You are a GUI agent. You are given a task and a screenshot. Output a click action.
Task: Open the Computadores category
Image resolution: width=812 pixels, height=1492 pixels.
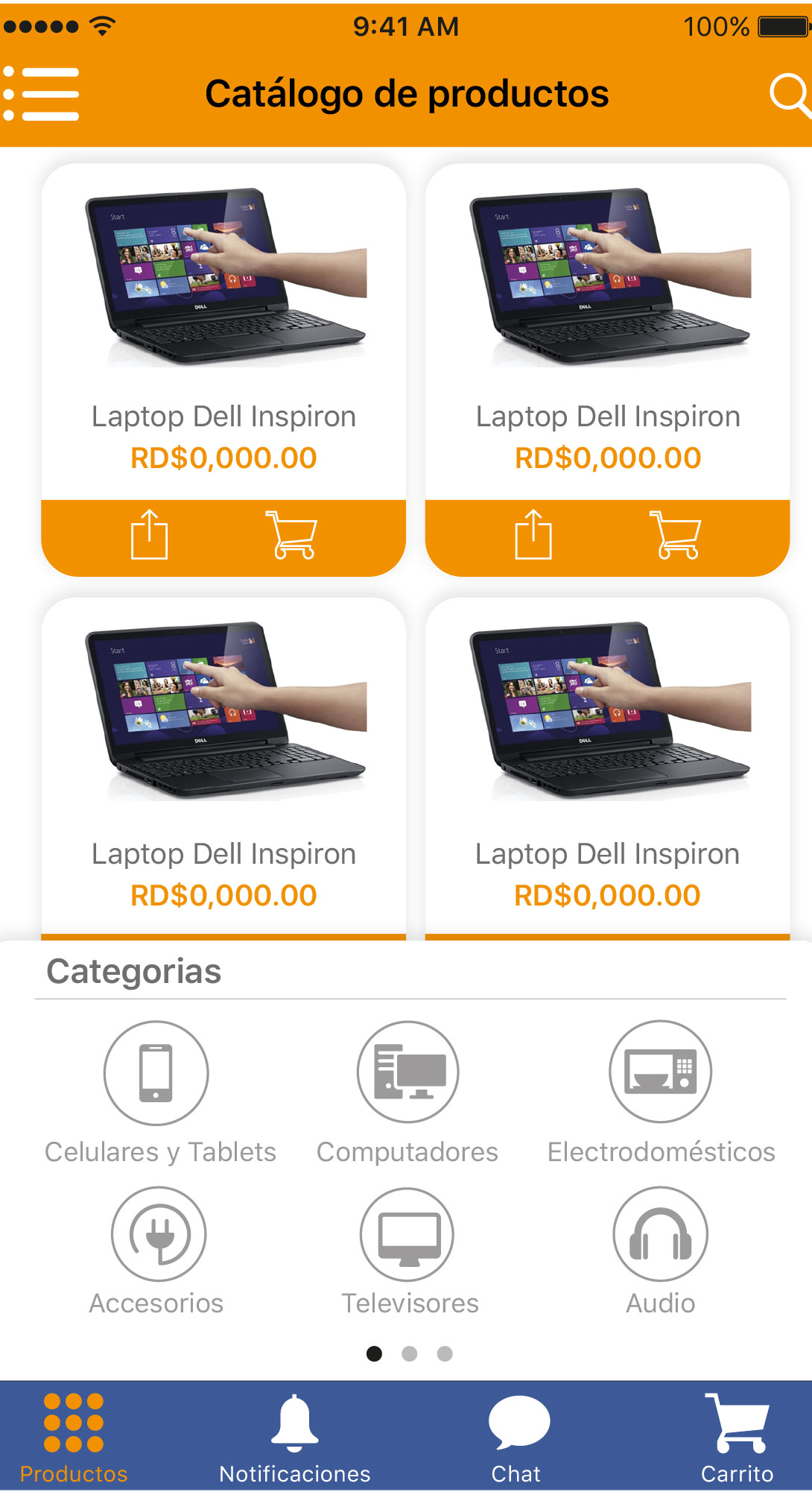click(407, 1092)
